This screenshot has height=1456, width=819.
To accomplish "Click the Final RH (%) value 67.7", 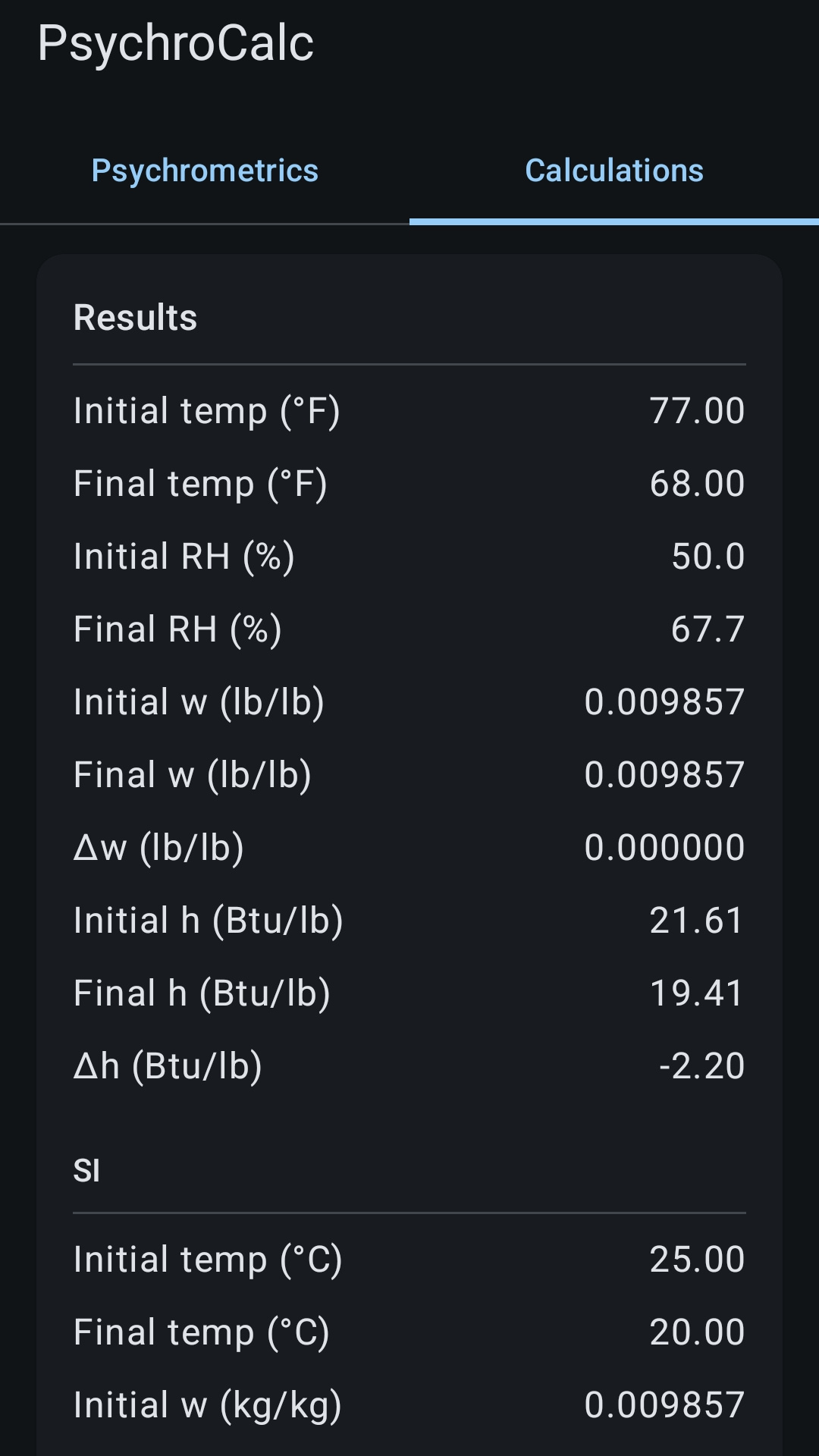I will coord(707,629).
